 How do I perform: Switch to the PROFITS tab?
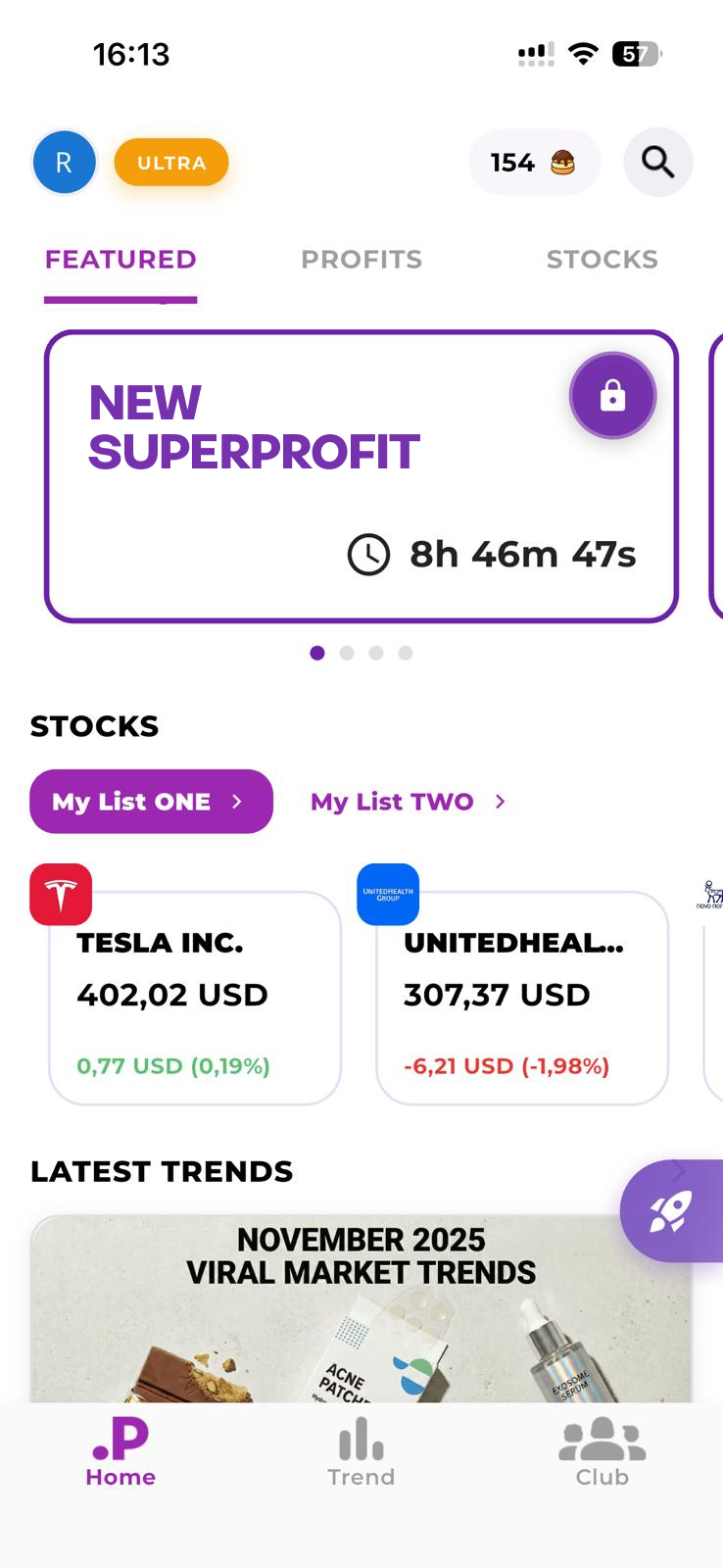[x=362, y=260]
